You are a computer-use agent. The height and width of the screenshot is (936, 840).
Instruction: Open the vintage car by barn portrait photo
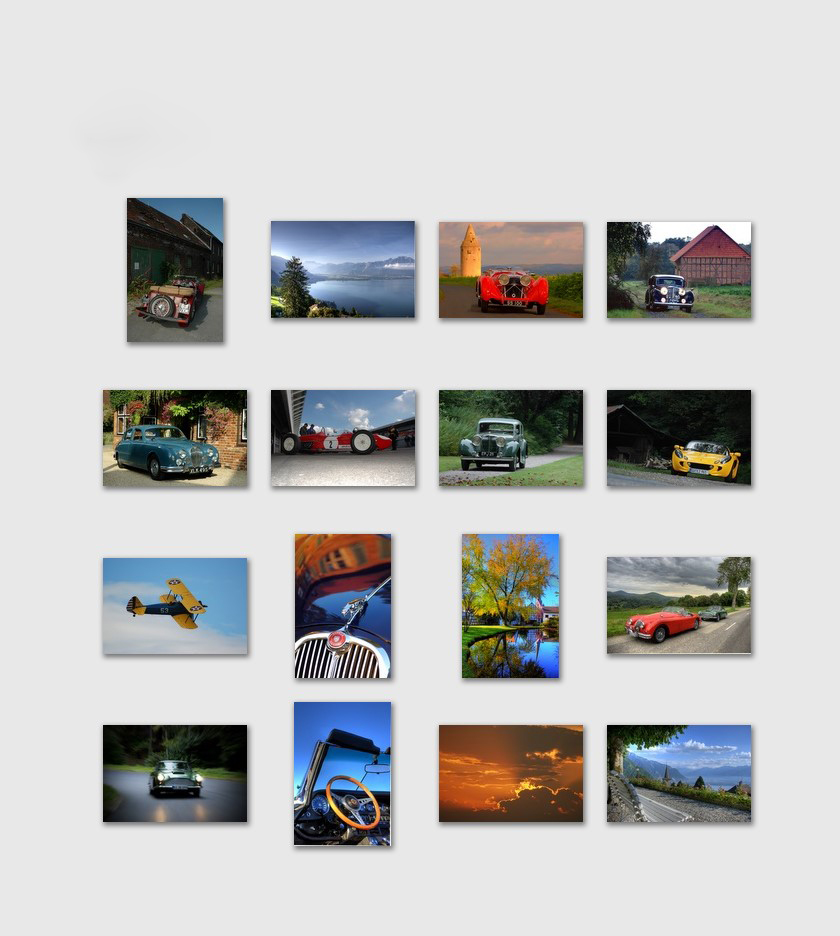click(x=175, y=270)
